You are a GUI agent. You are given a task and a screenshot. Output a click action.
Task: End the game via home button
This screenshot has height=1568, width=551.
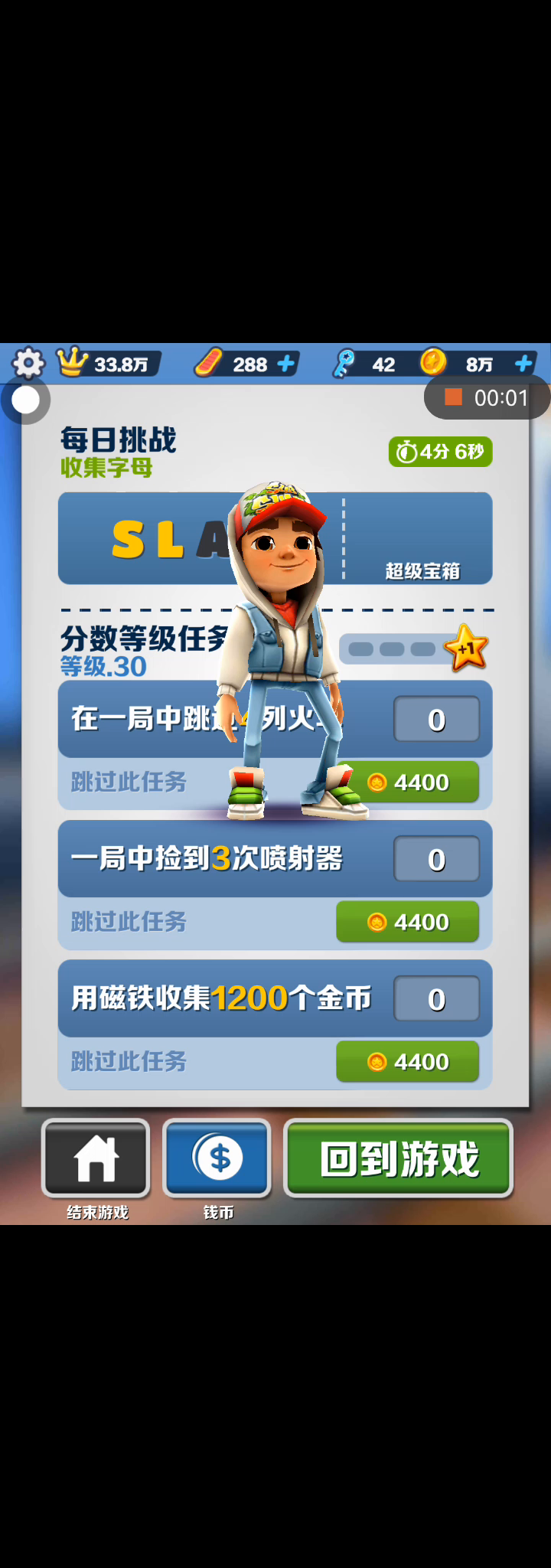click(96, 1158)
